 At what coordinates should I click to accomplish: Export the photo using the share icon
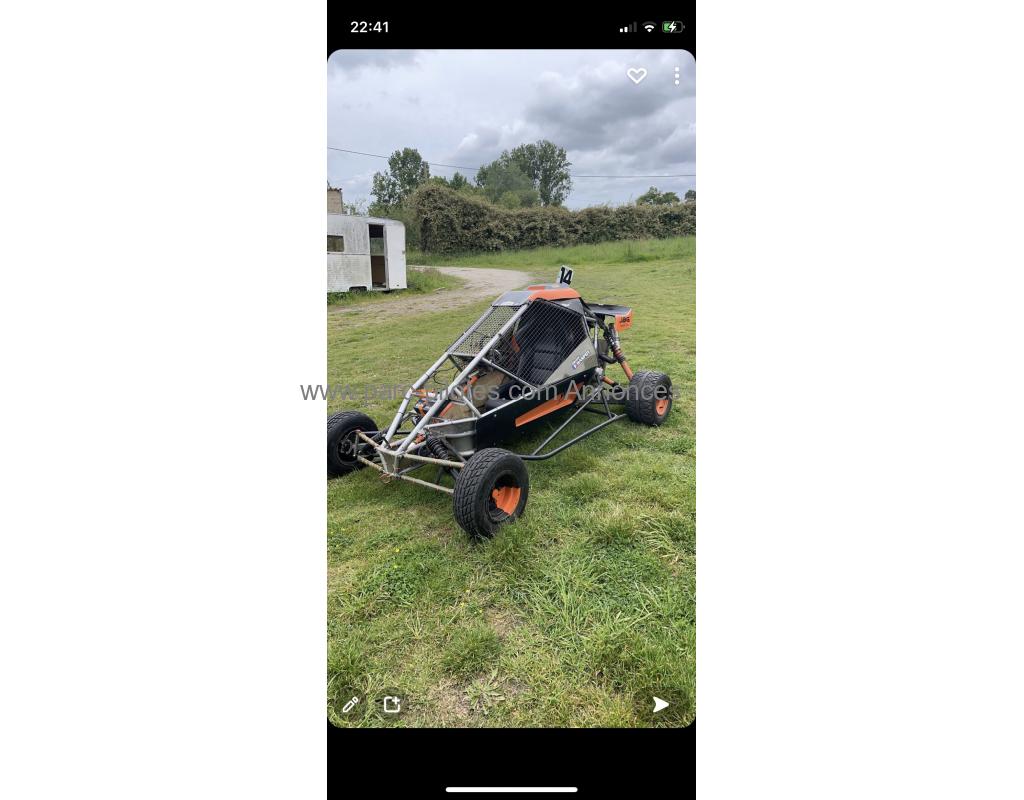click(x=392, y=705)
